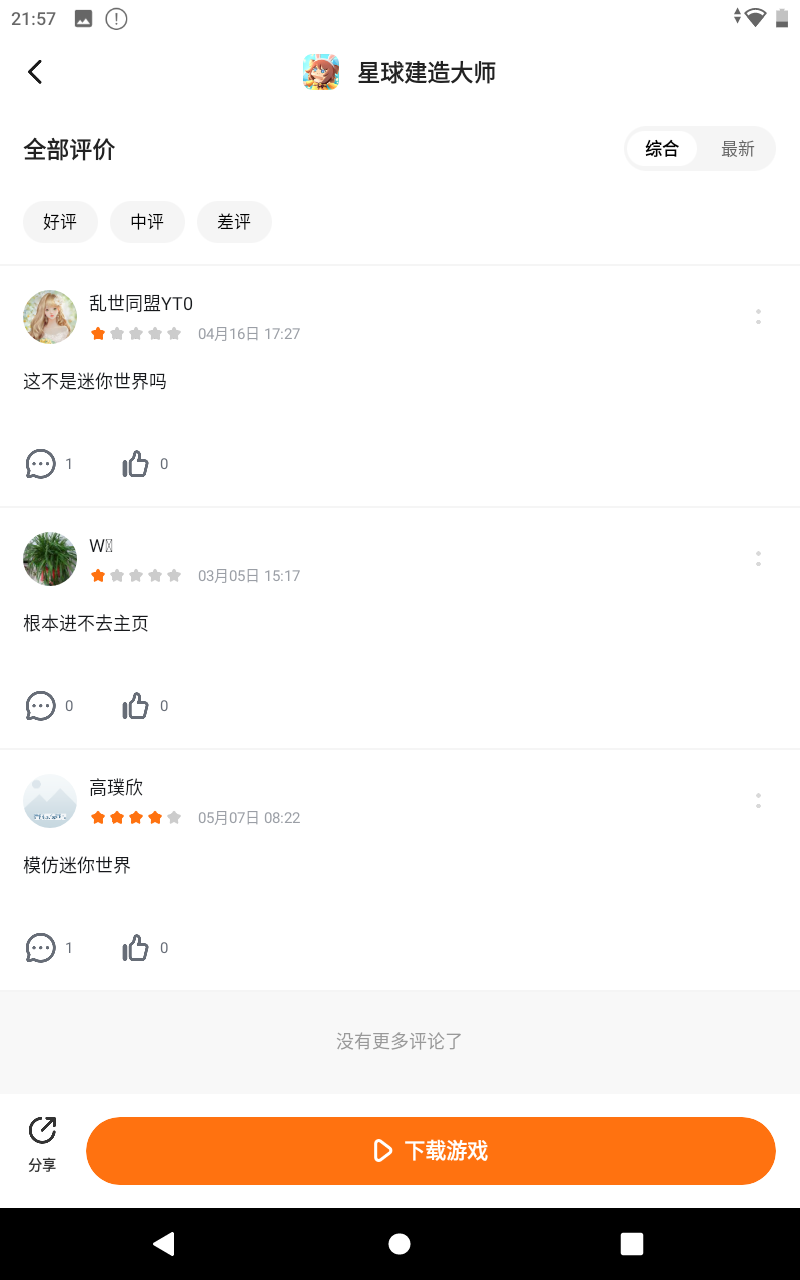View 乱世同盟YT0's profile avatar
The height and width of the screenshot is (1280, 800).
50,317
